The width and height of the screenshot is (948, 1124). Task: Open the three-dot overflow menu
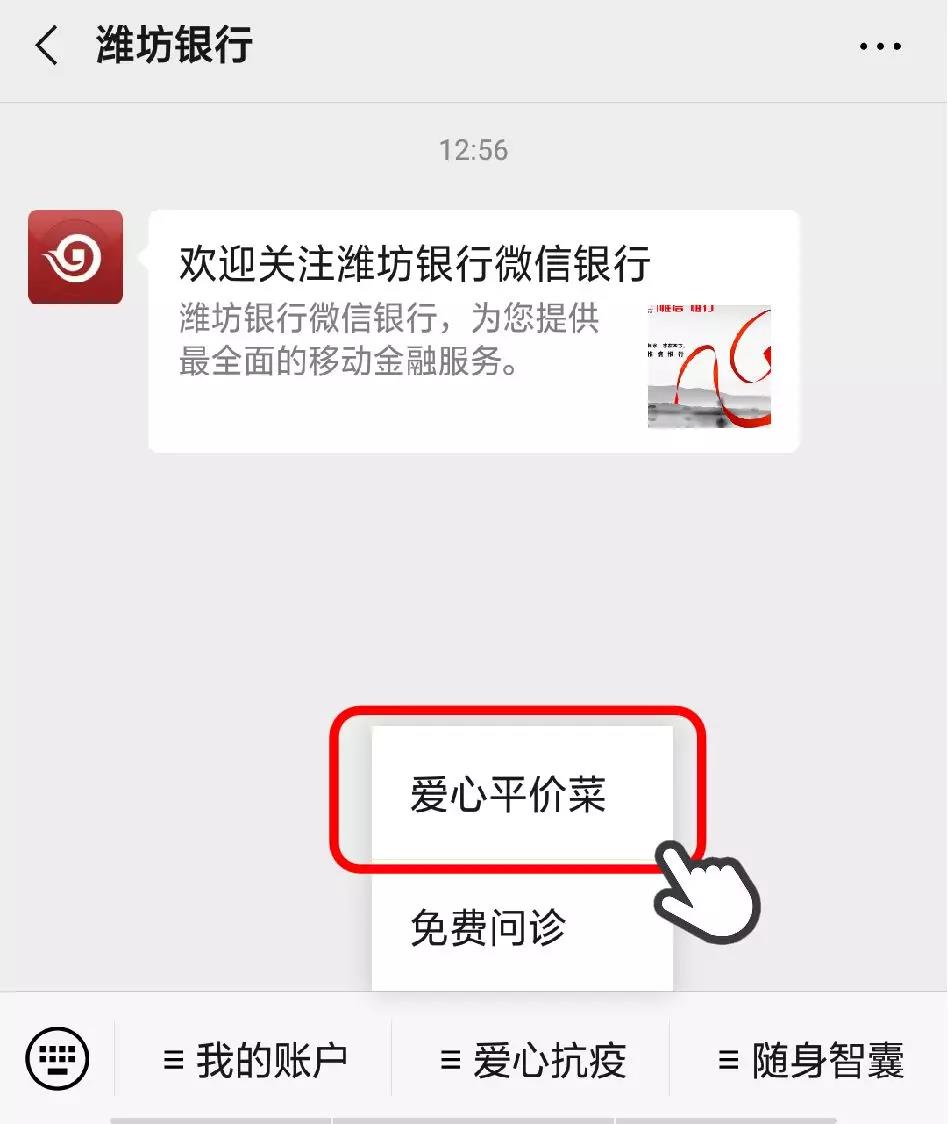tap(880, 47)
